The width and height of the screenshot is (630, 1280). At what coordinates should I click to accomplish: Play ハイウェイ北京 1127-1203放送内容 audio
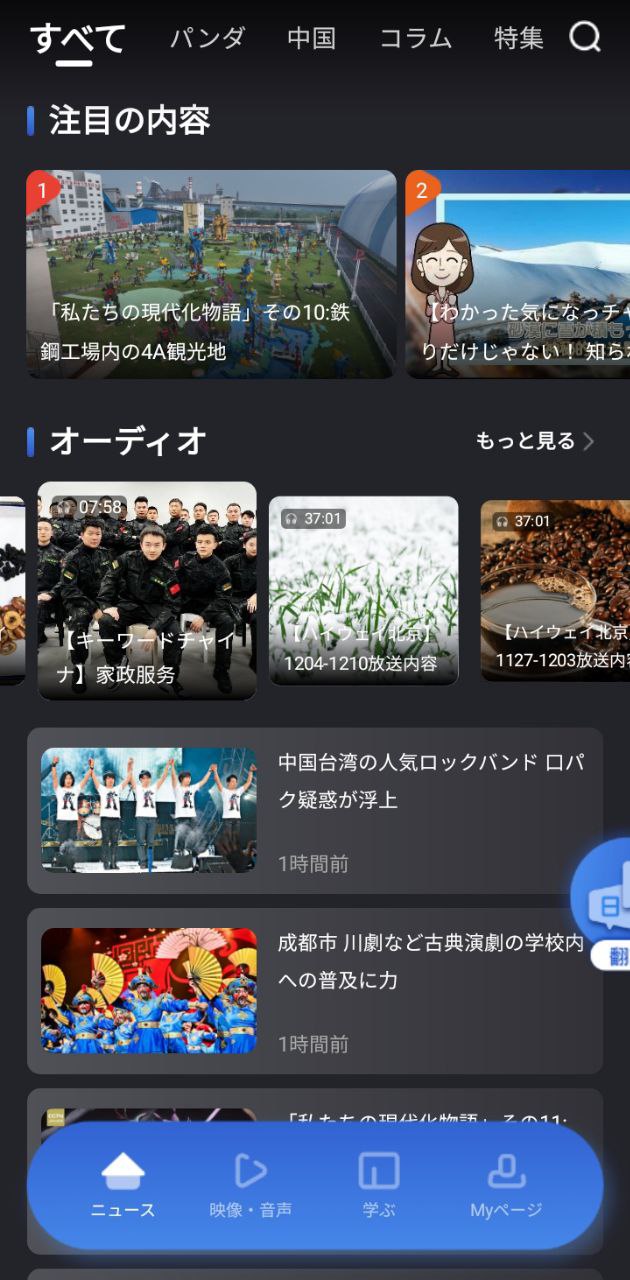(555, 590)
